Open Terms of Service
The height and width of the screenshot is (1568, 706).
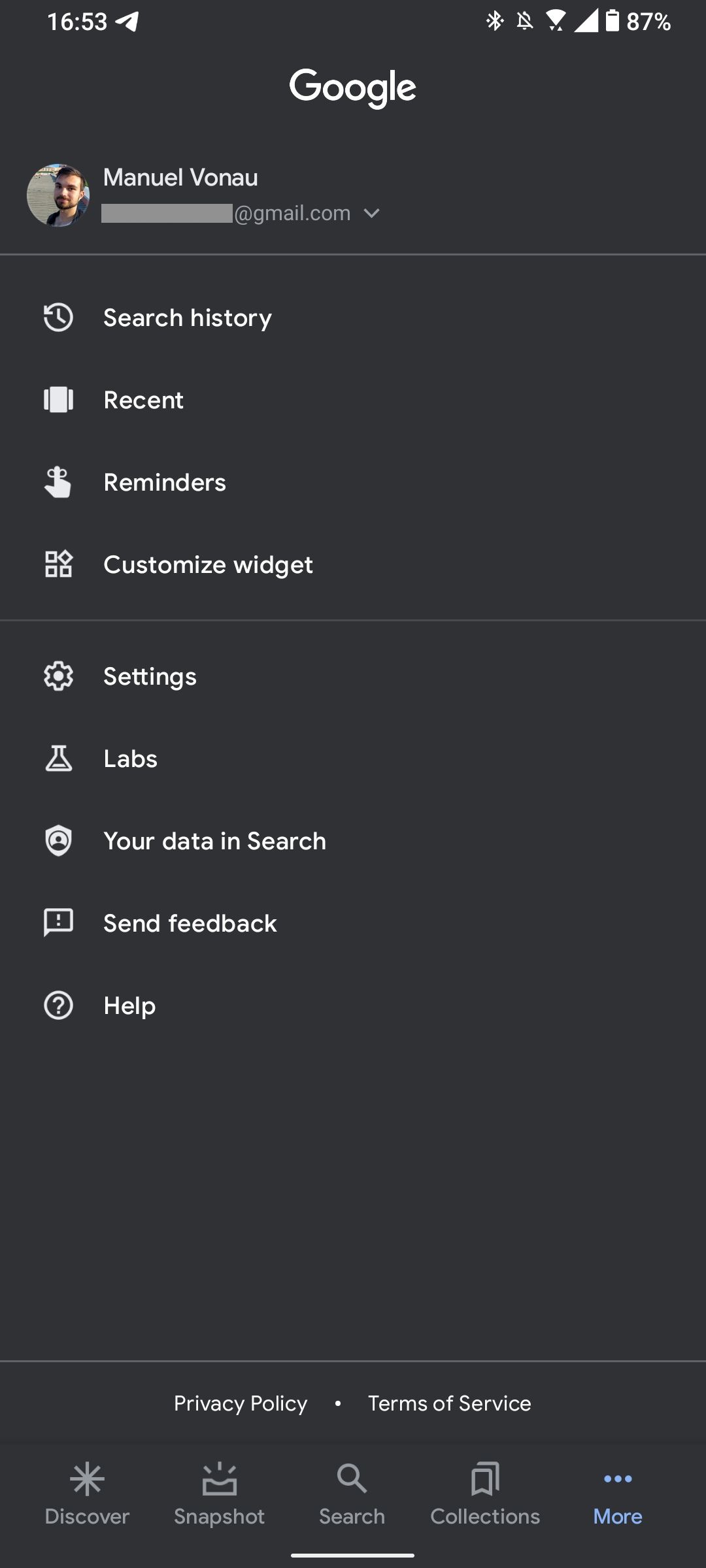(450, 1403)
